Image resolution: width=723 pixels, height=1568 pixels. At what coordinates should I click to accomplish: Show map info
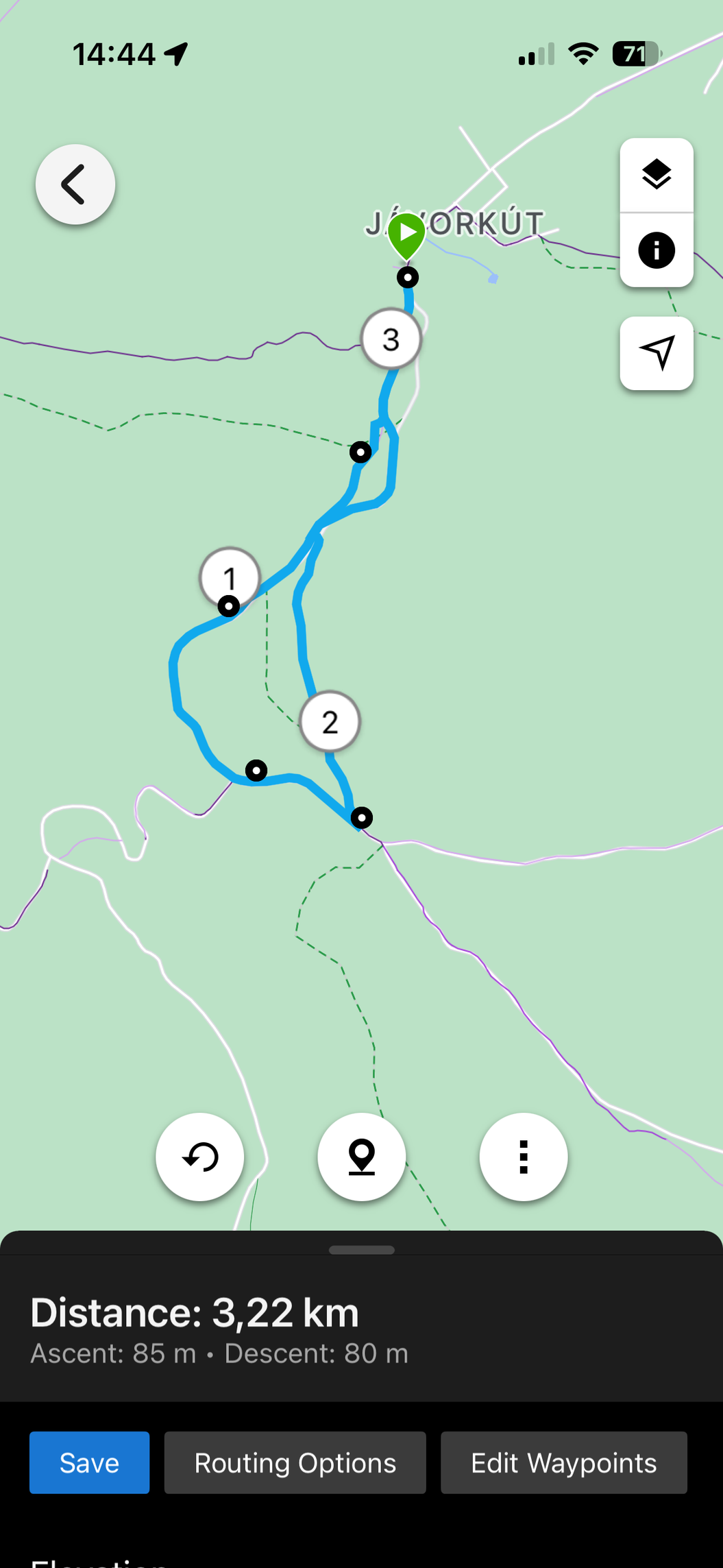tap(656, 250)
